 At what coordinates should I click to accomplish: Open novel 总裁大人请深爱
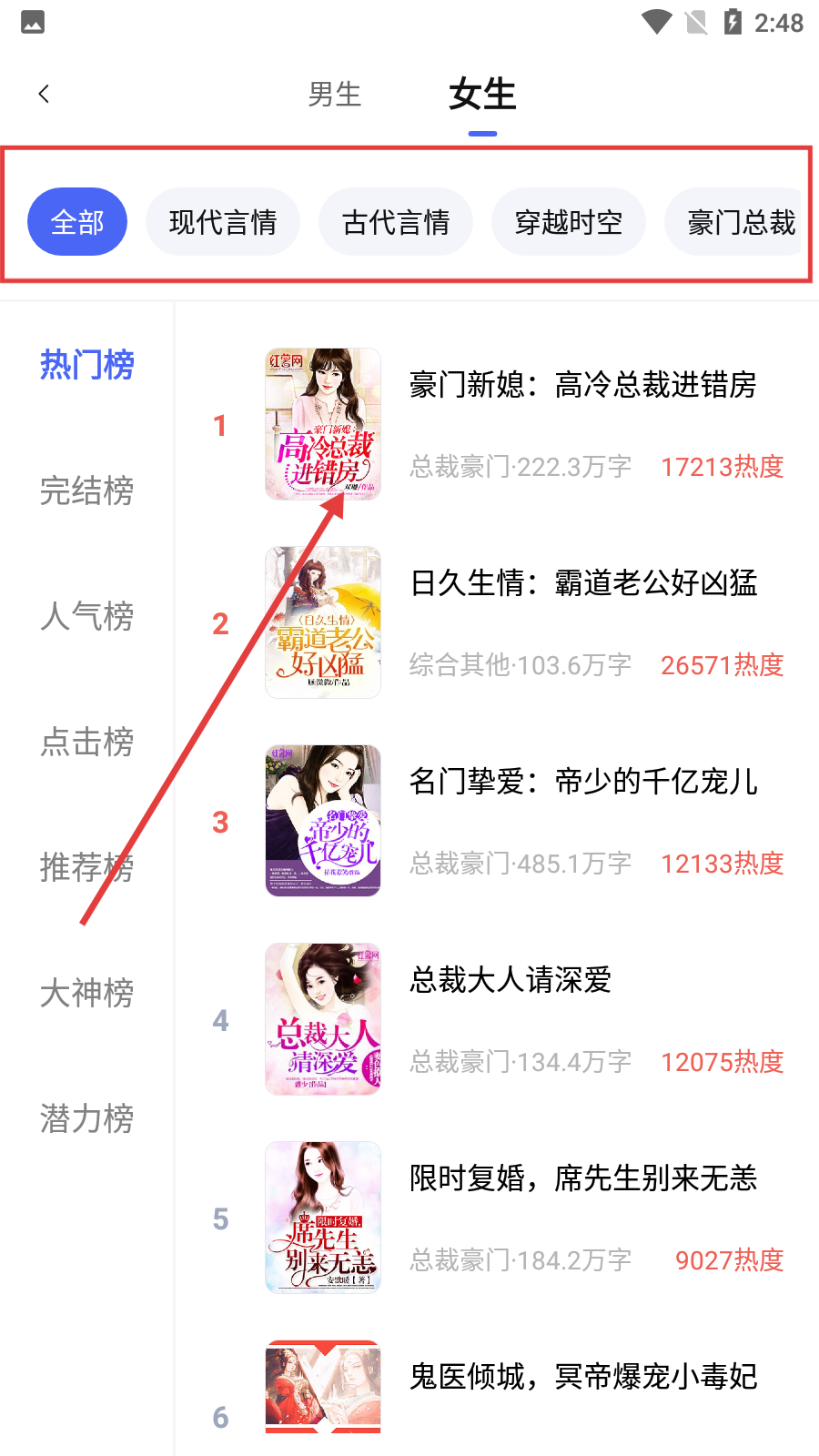[x=510, y=980]
